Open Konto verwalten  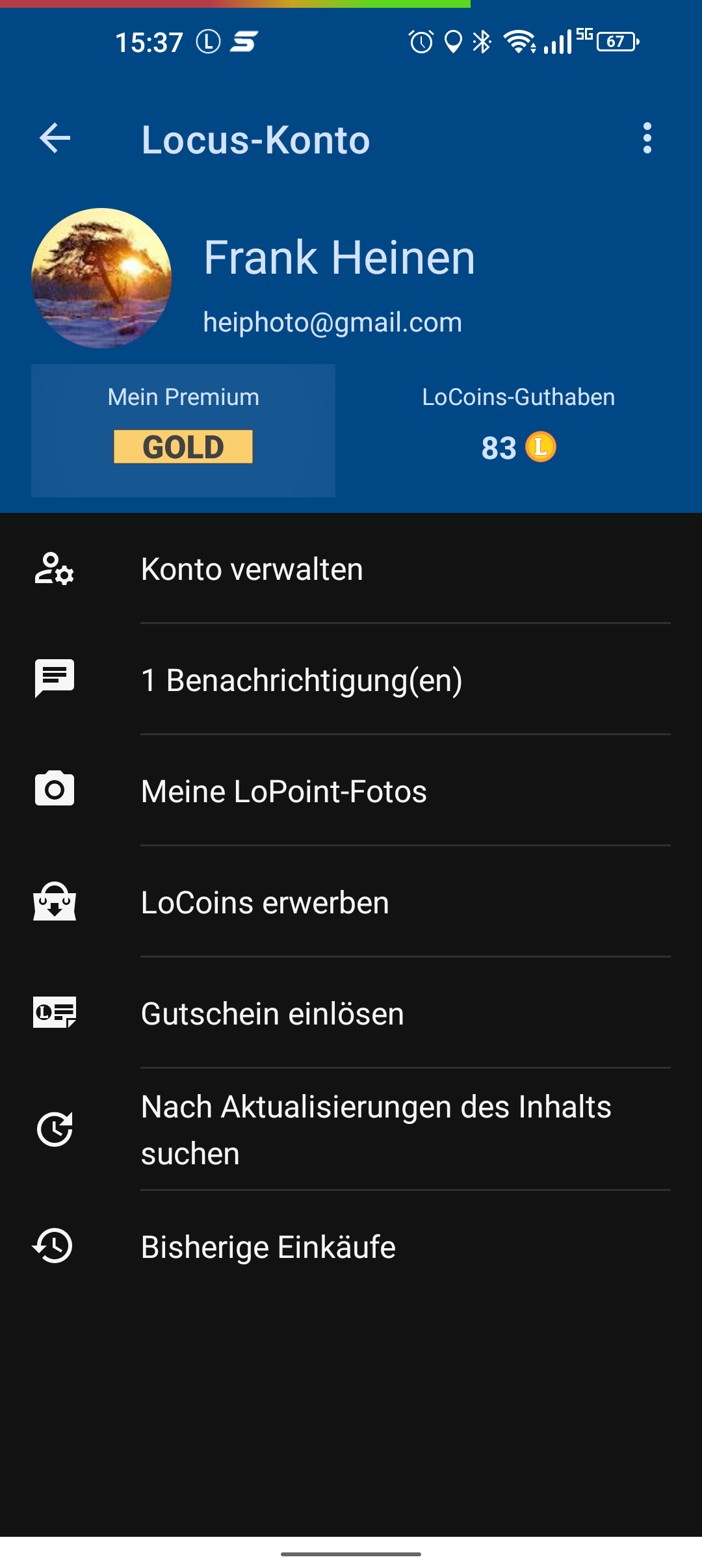point(351,569)
